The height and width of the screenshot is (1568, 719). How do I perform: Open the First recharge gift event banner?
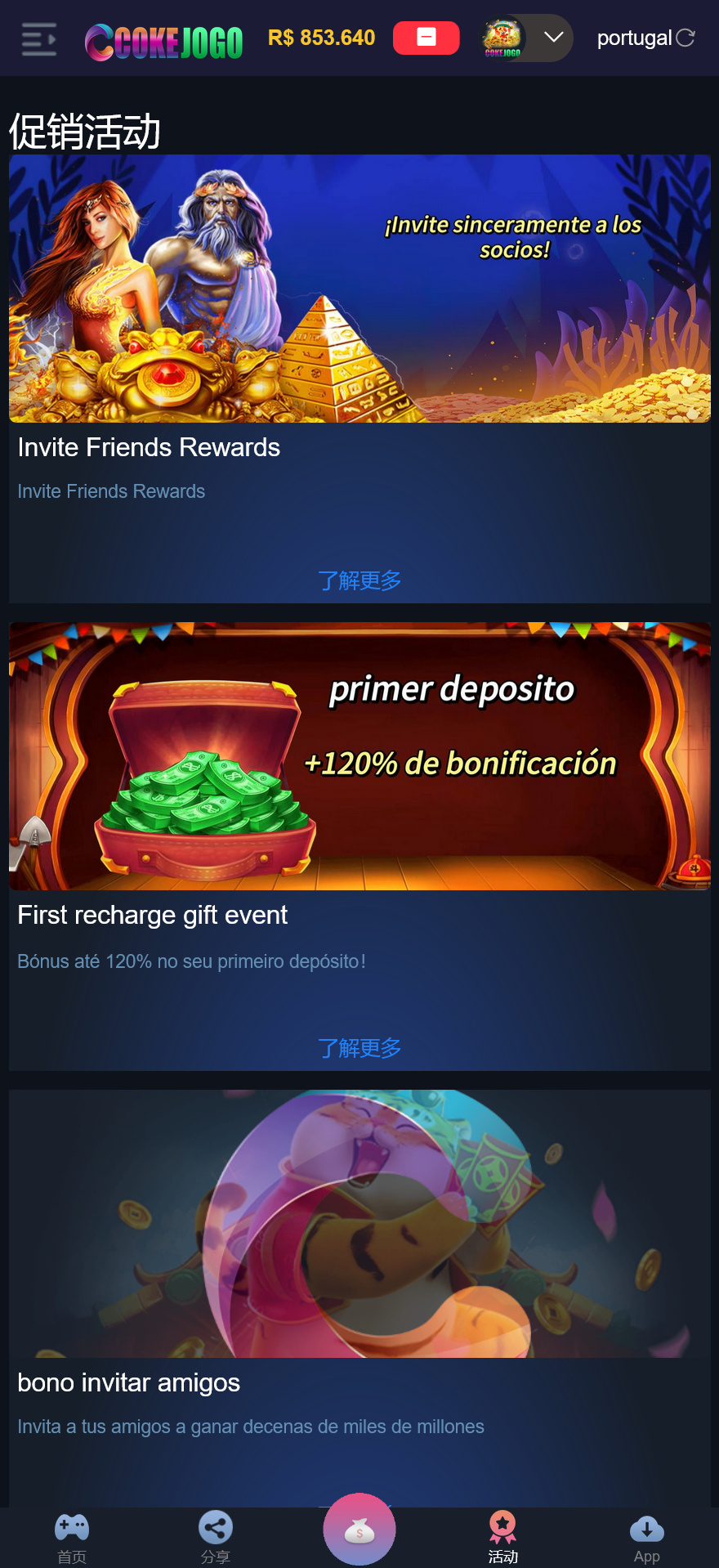pos(359,756)
